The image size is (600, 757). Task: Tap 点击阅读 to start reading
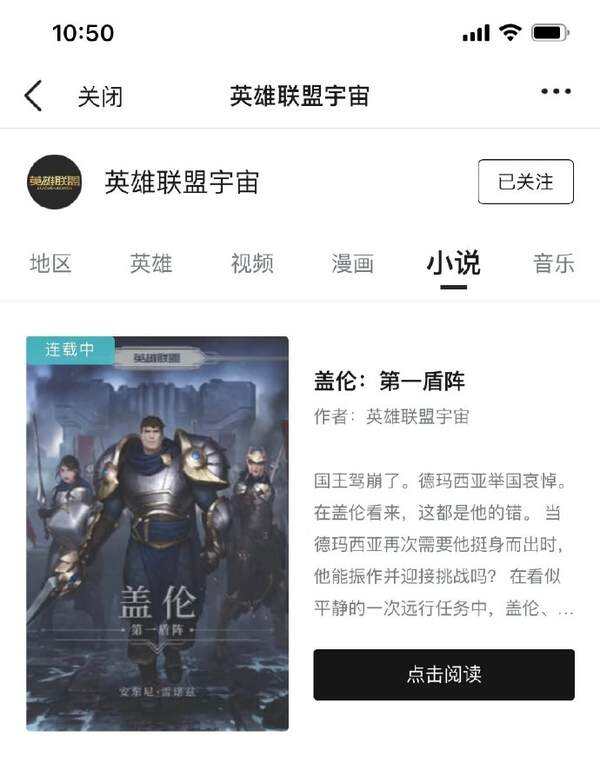pyautogui.click(x=444, y=674)
